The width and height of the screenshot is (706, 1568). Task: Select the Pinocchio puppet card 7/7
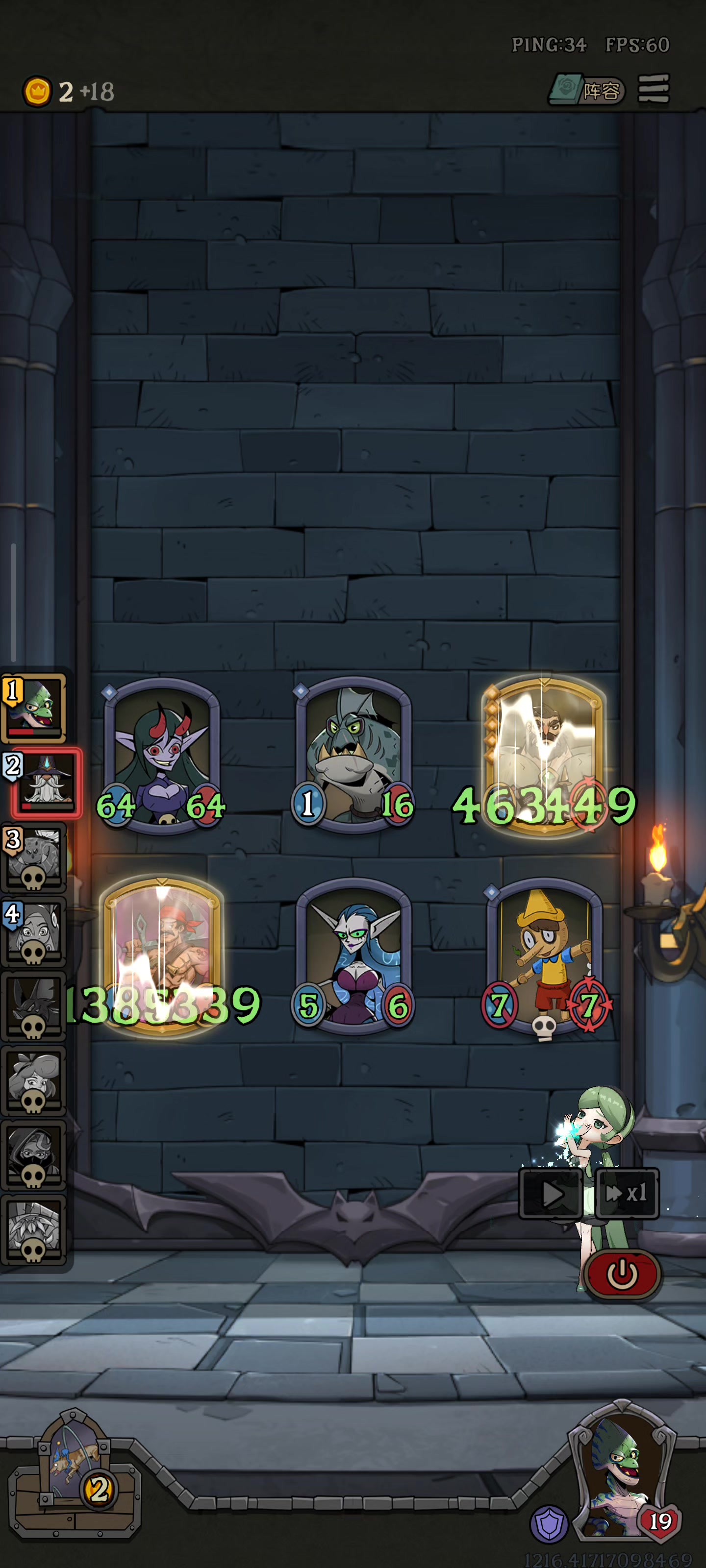(545, 956)
